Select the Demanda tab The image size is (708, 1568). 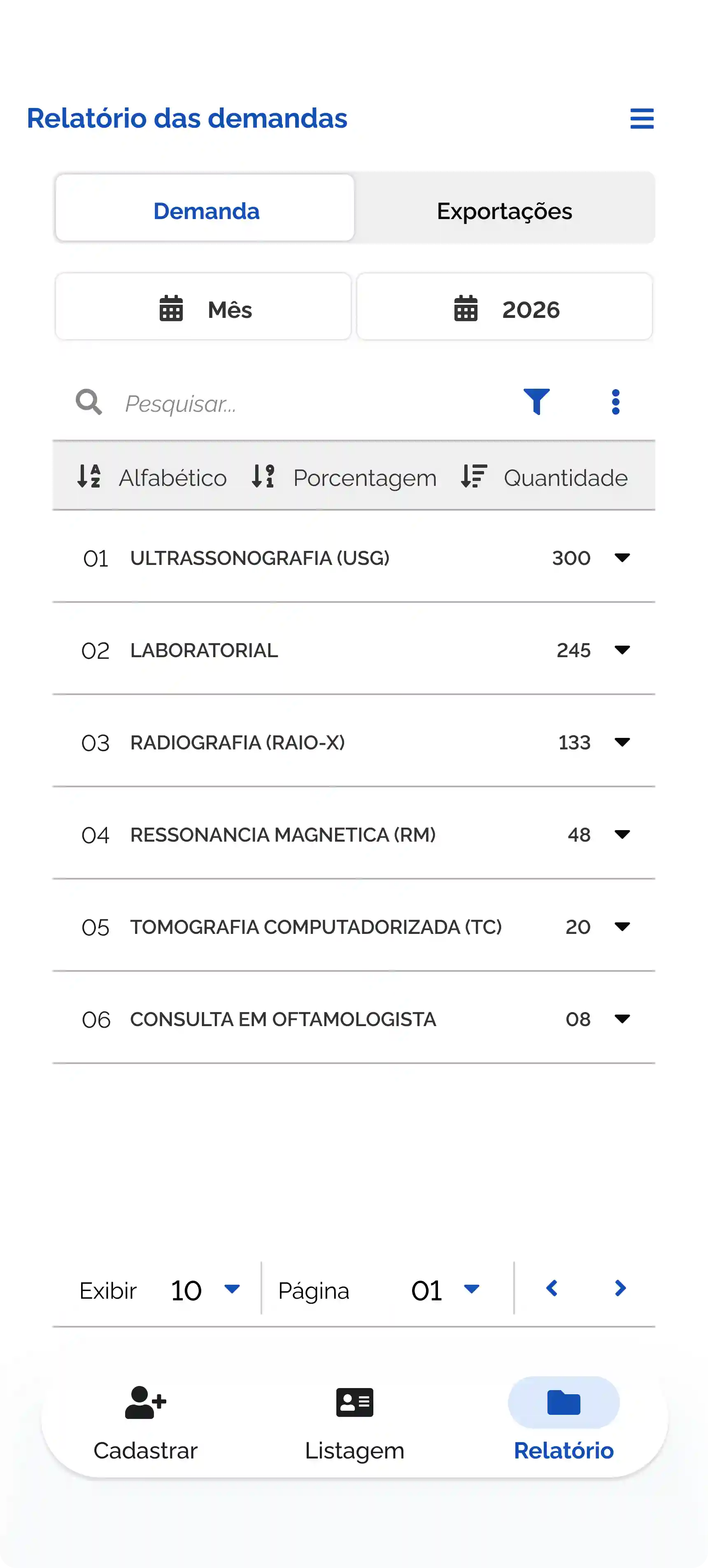coord(205,210)
